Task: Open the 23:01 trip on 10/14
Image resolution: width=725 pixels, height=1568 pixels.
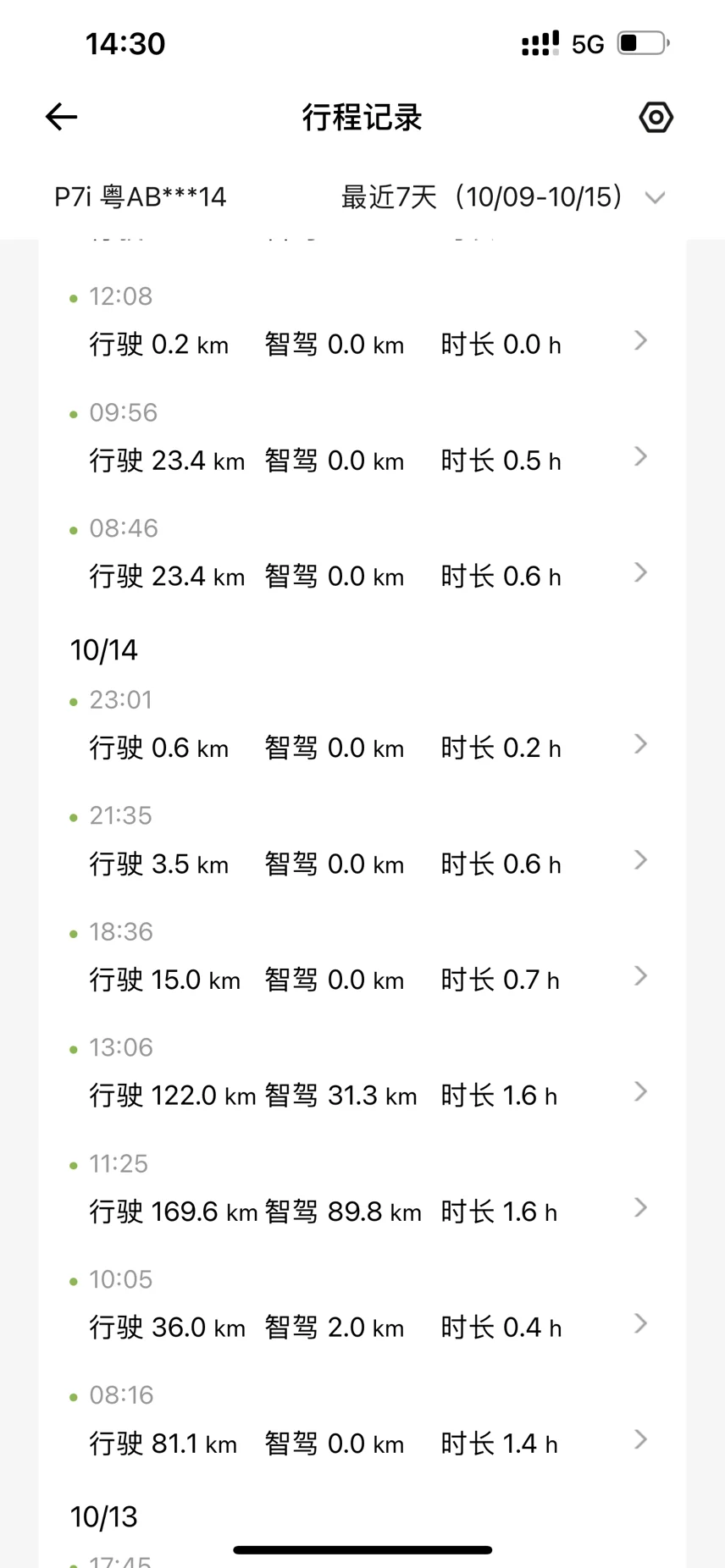Action: click(x=362, y=728)
